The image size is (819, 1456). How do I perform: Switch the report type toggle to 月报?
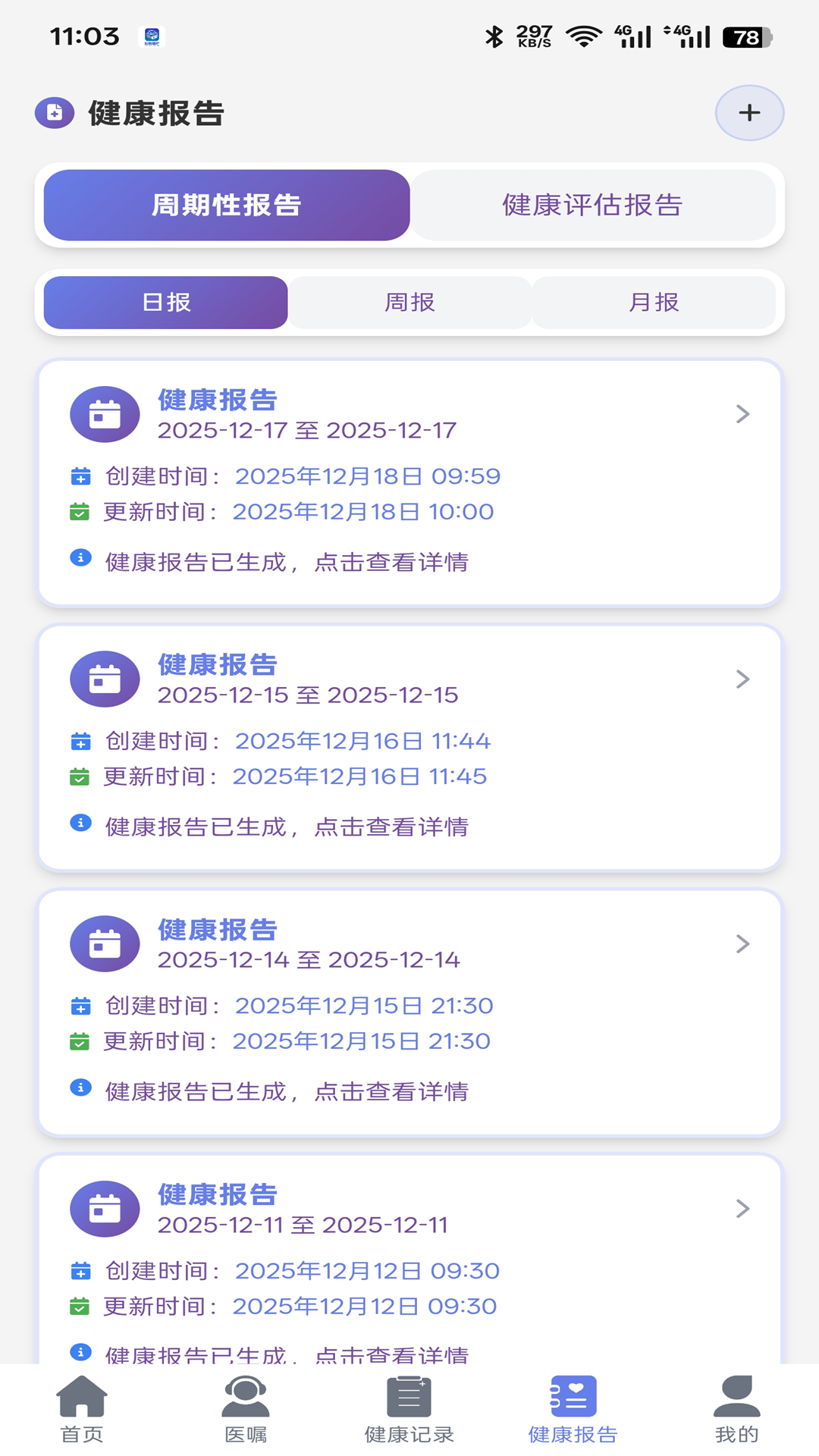(654, 302)
